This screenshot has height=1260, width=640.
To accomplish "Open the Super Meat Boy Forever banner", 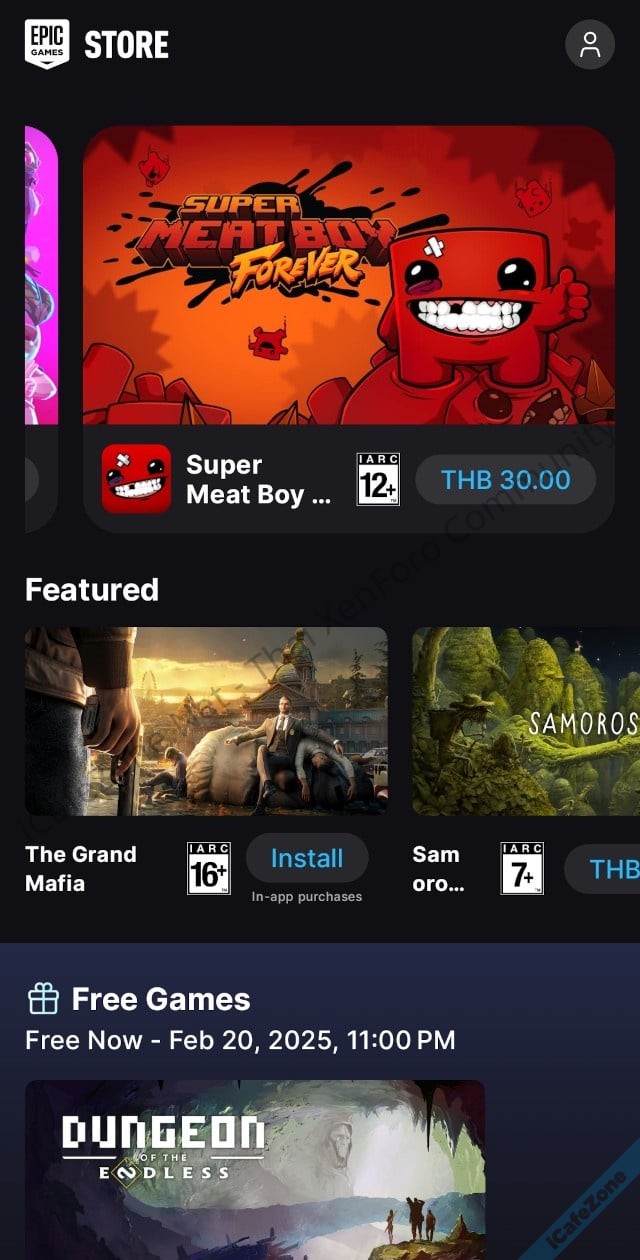I will (348, 275).
